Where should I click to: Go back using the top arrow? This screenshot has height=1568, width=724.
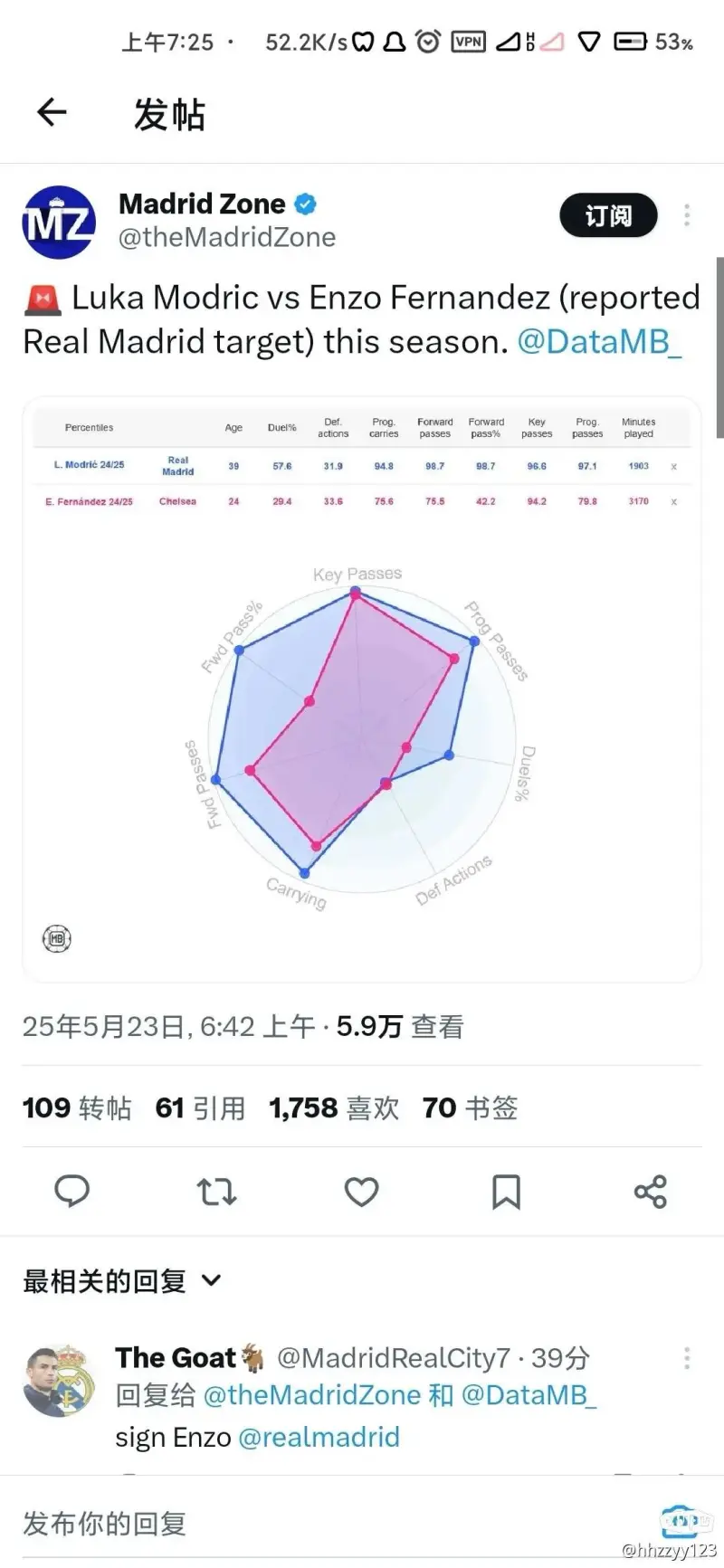(x=52, y=112)
